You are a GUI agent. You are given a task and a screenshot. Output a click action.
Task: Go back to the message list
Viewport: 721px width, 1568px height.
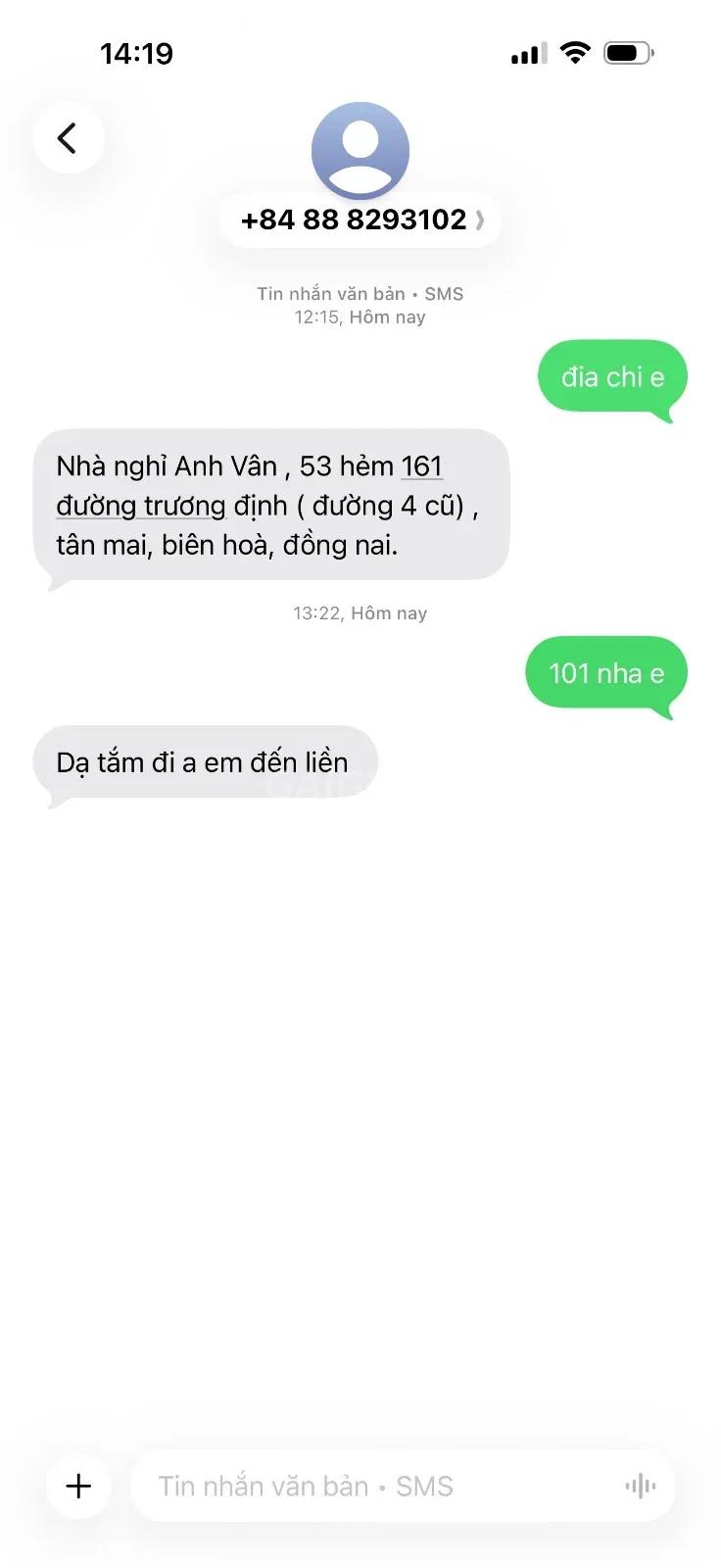pos(68,138)
